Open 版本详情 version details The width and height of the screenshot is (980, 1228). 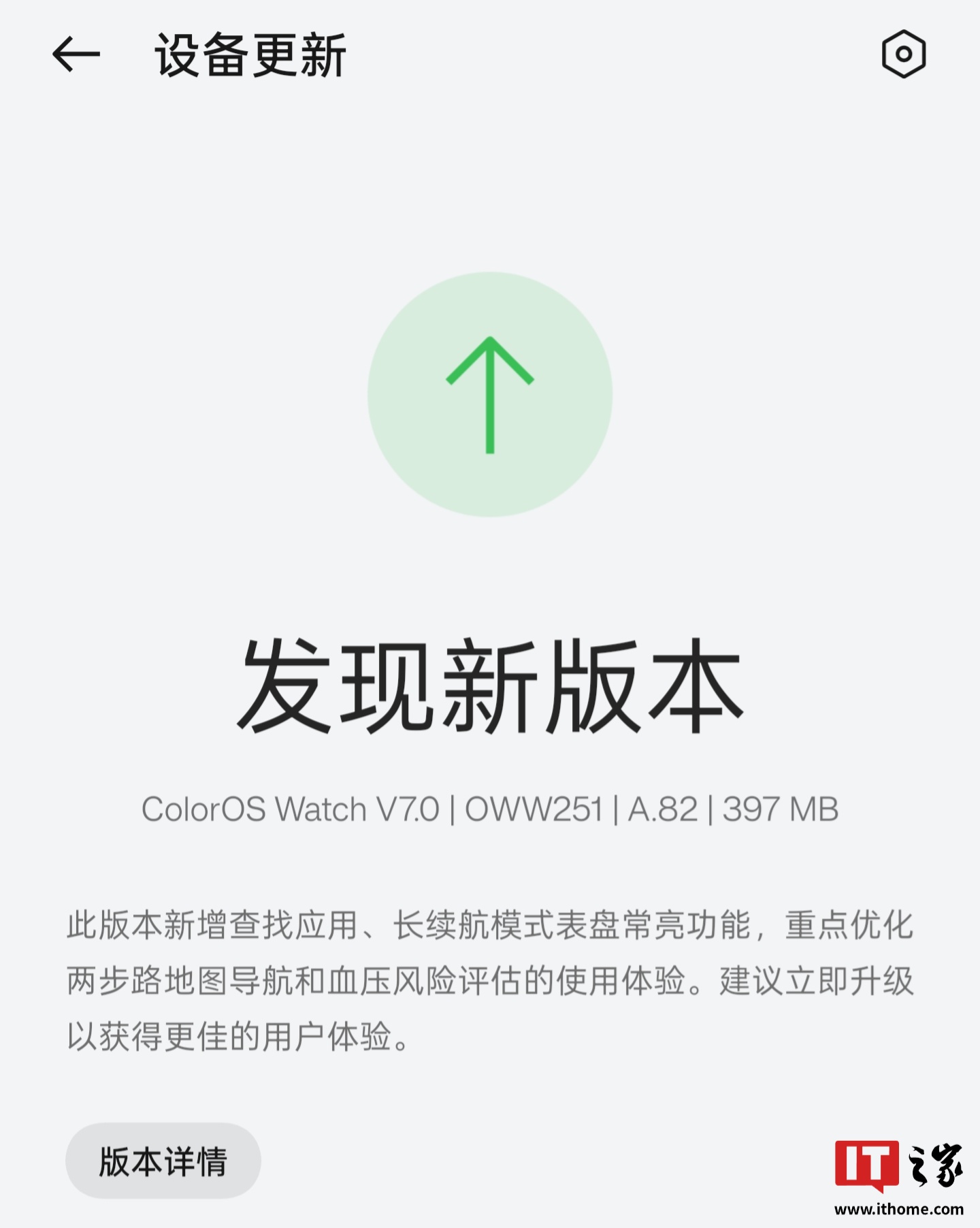[163, 1161]
